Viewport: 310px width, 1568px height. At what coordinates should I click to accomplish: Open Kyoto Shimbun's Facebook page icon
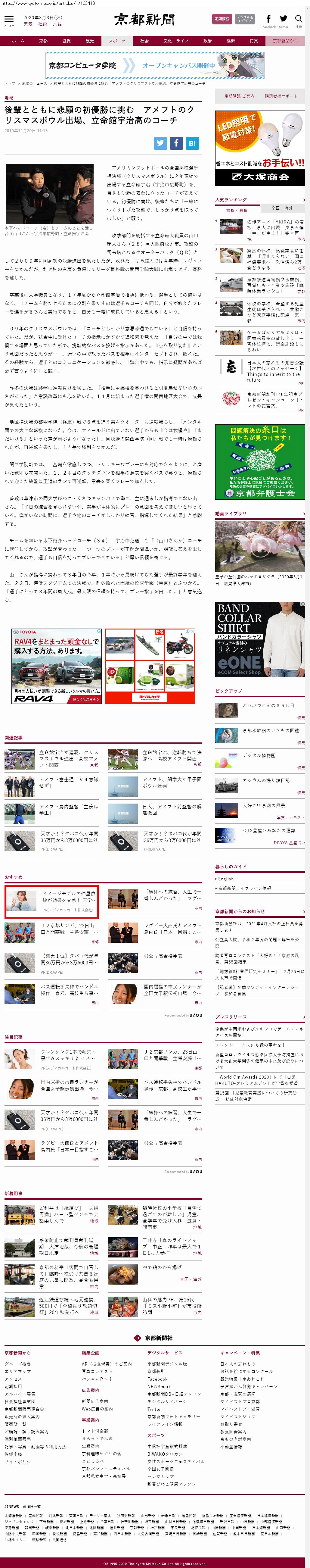269,20
